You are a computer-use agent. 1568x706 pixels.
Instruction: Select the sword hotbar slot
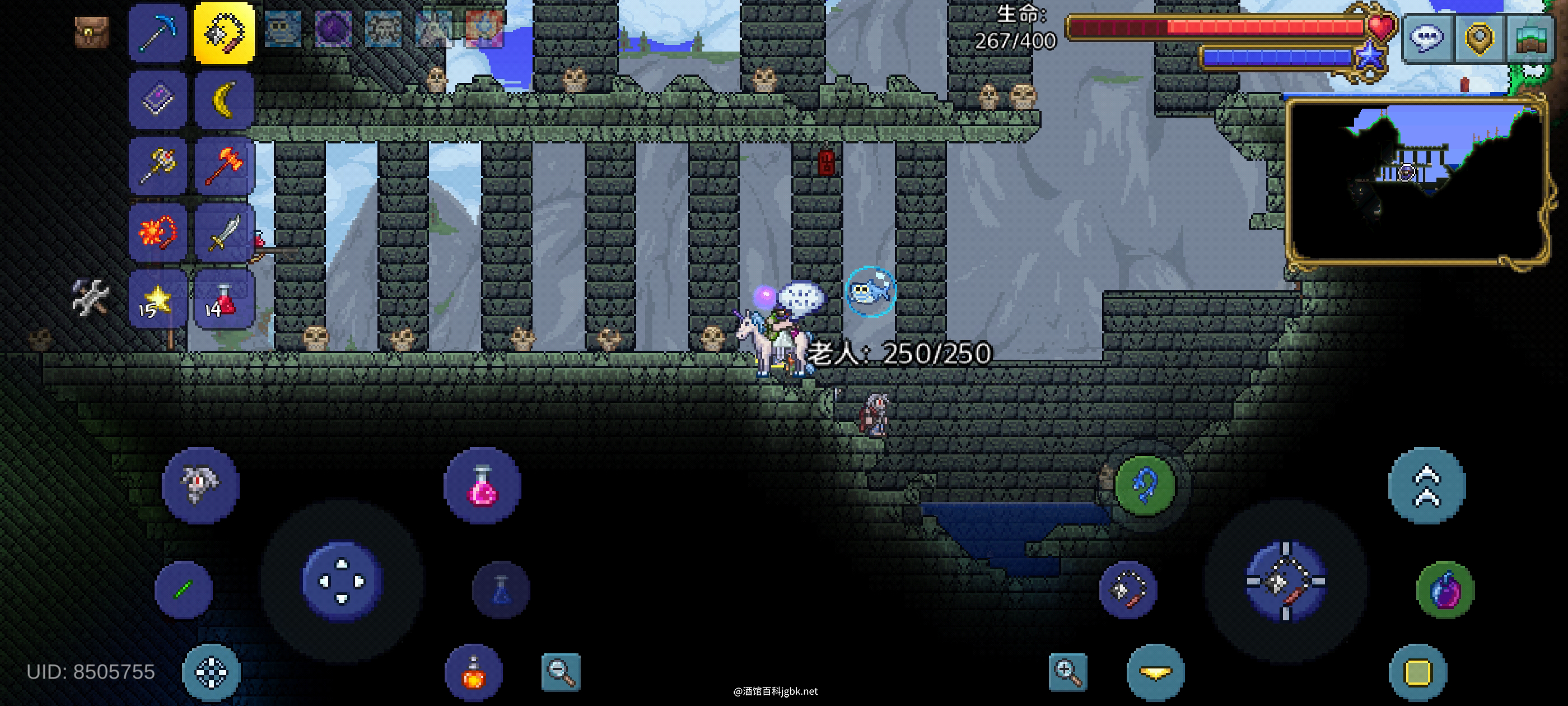coord(223,232)
